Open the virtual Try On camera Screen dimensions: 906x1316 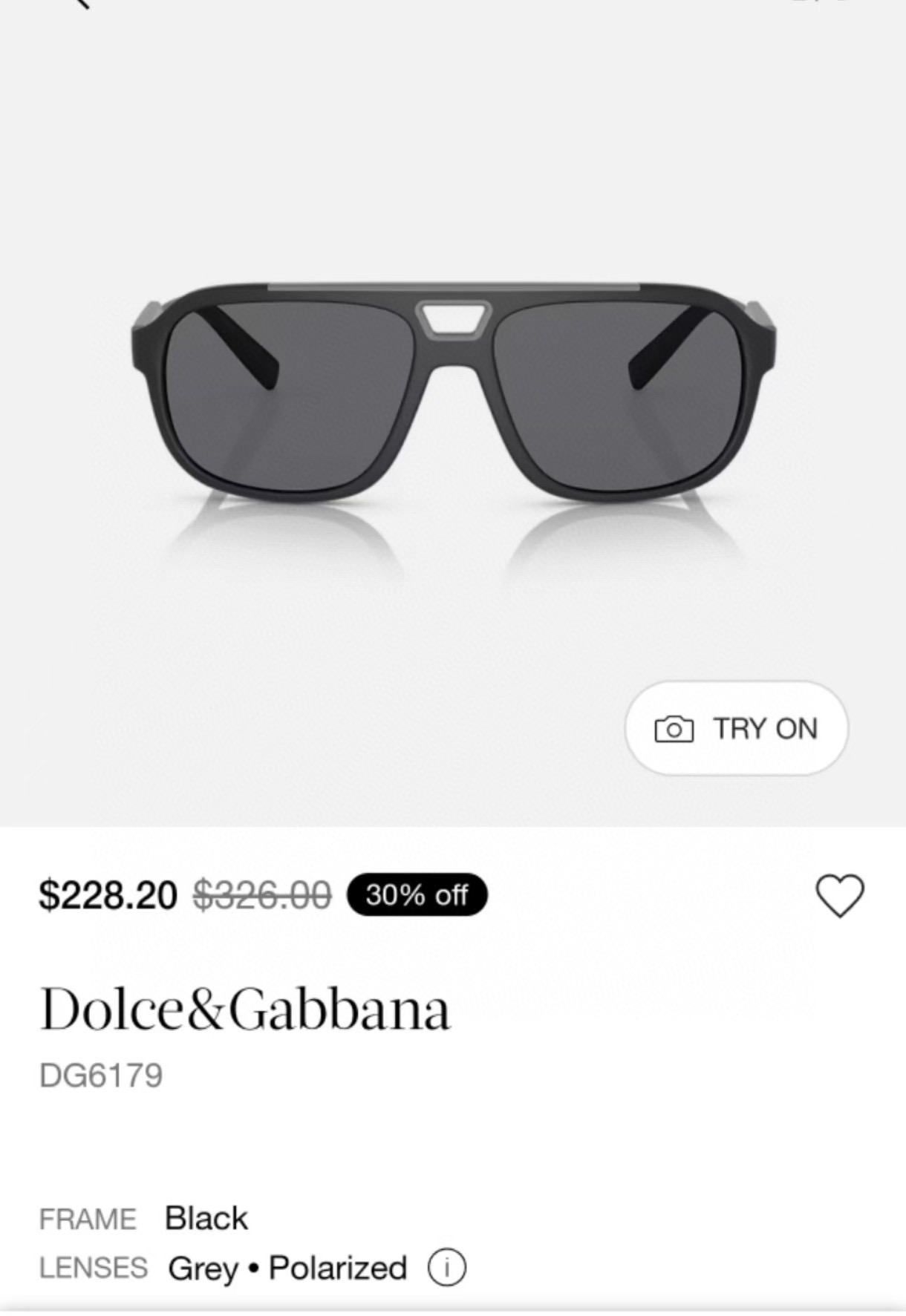(736, 729)
